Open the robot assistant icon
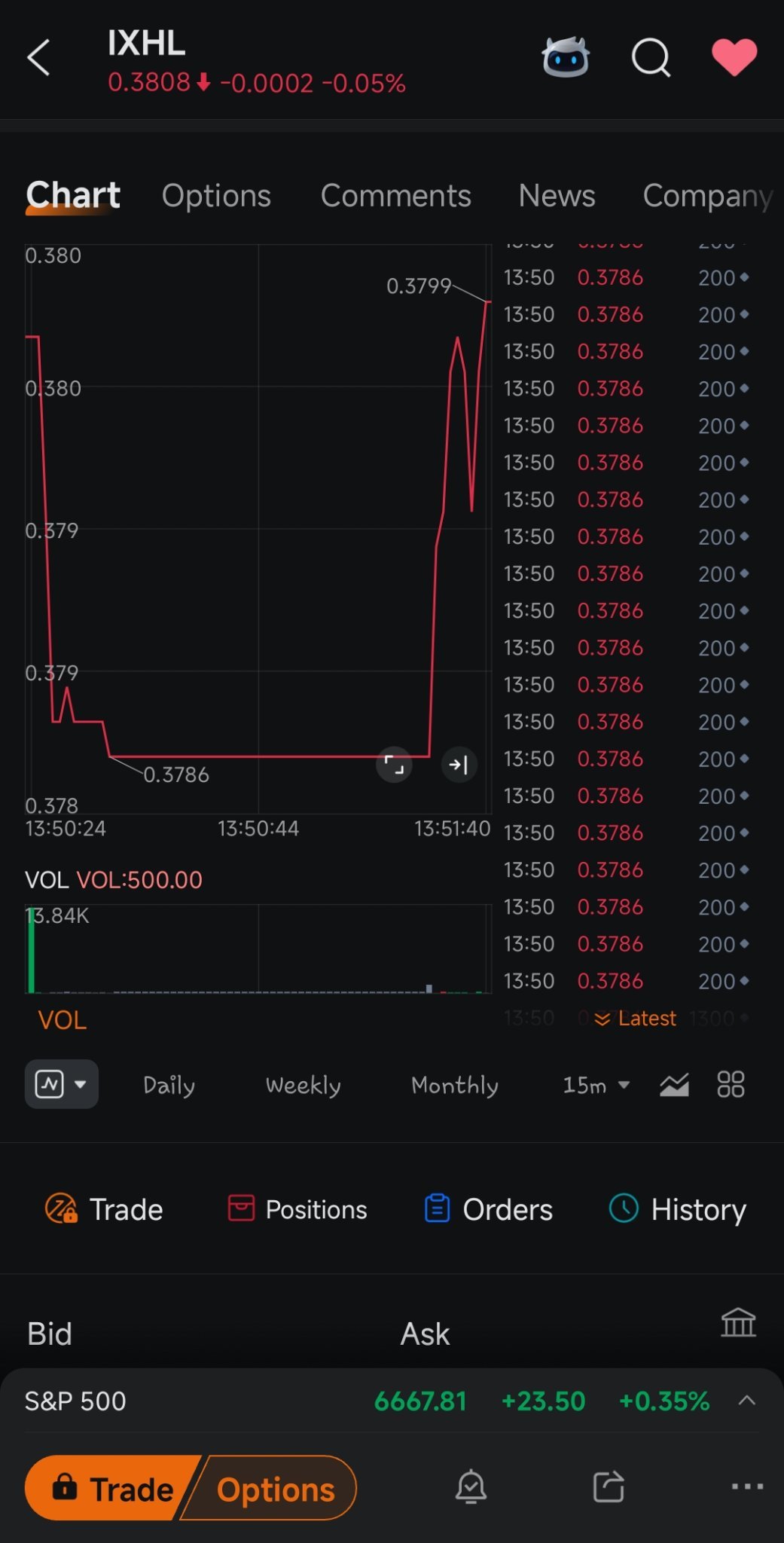Viewport: 784px width, 1543px height. [566, 57]
